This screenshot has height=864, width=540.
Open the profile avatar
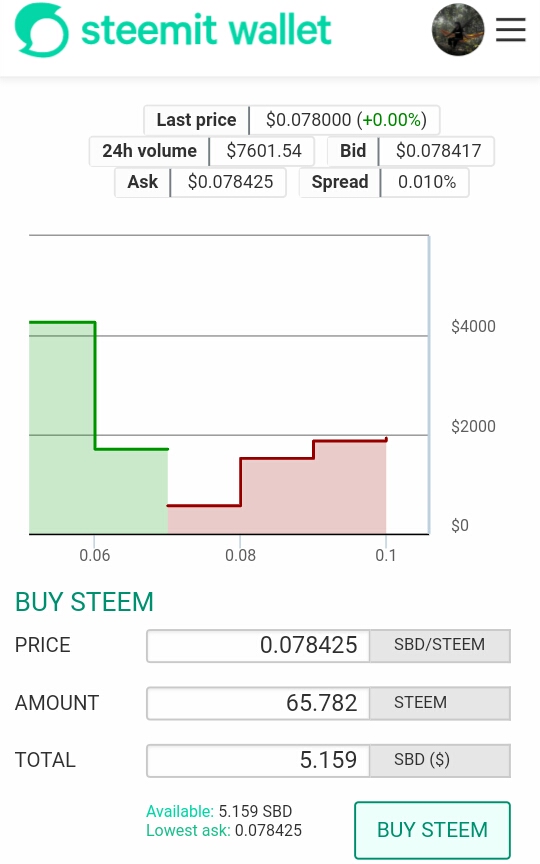click(458, 30)
